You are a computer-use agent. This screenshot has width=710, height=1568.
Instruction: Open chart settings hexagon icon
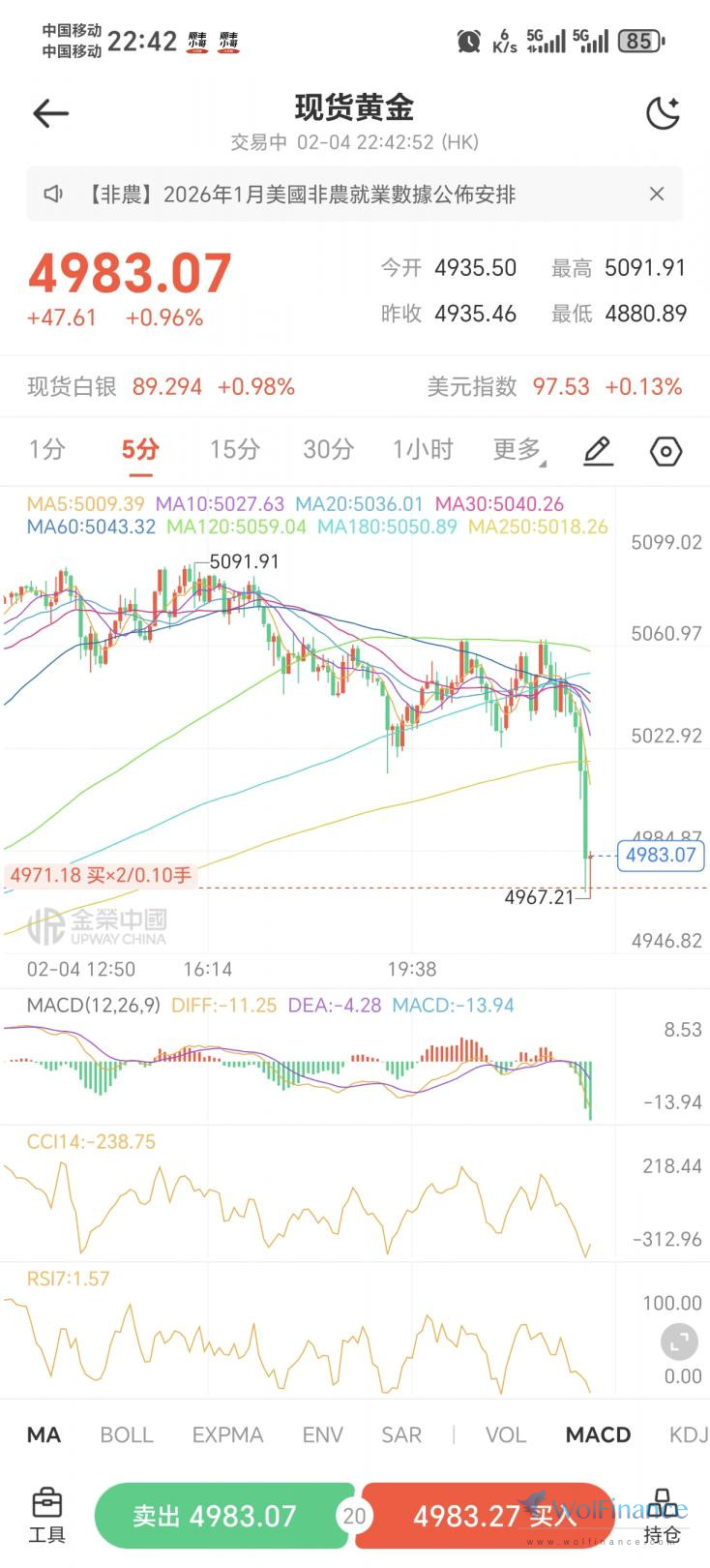(x=666, y=451)
